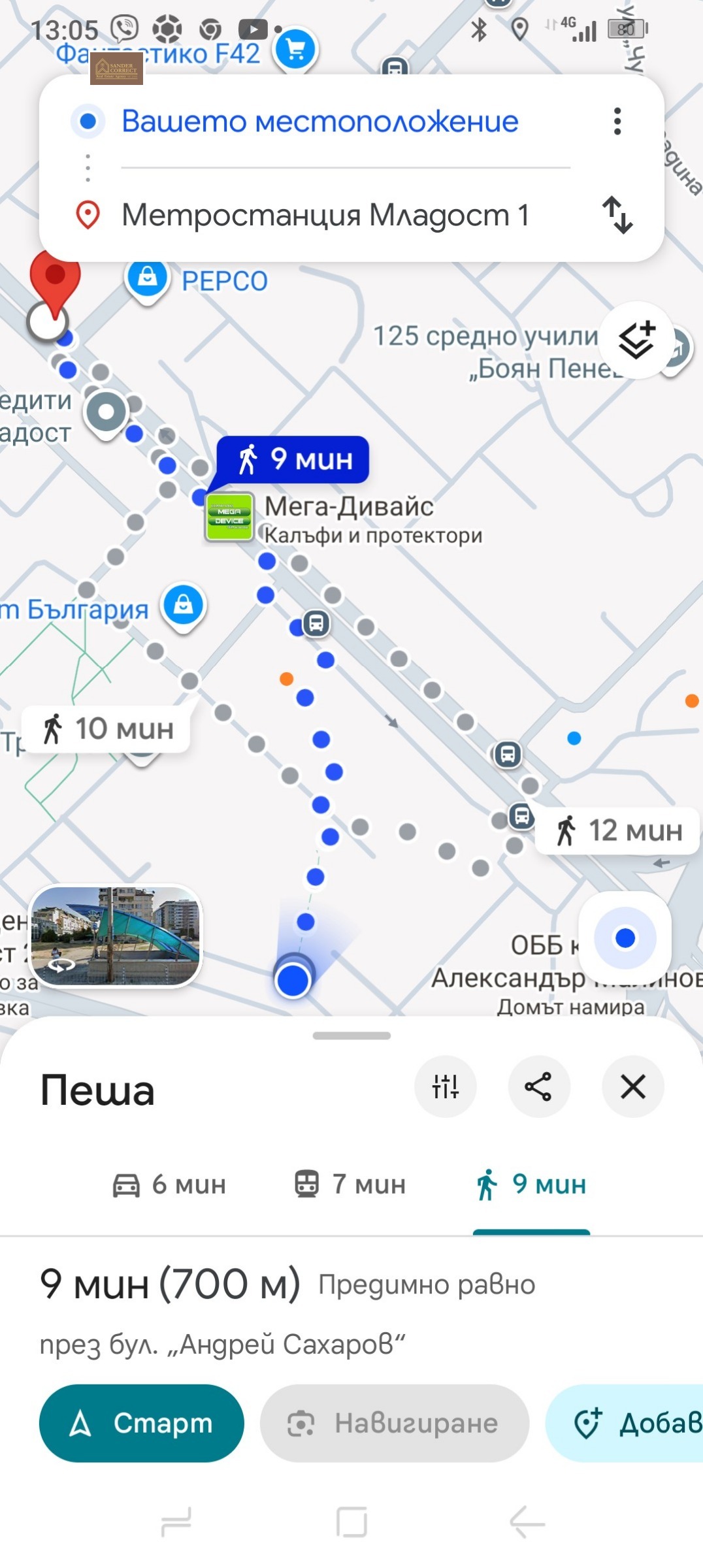Switch to driving 6 мин tab

coord(170,1184)
